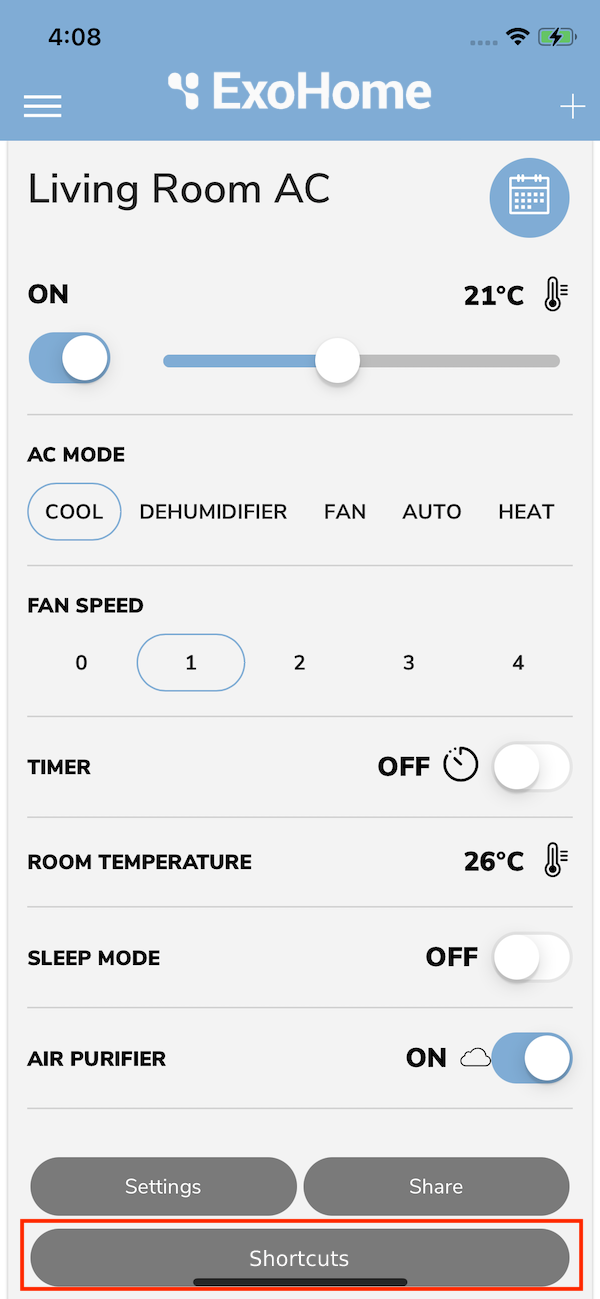The height and width of the screenshot is (1299, 600).
Task: Open the schedule calendar
Action: pos(529,197)
